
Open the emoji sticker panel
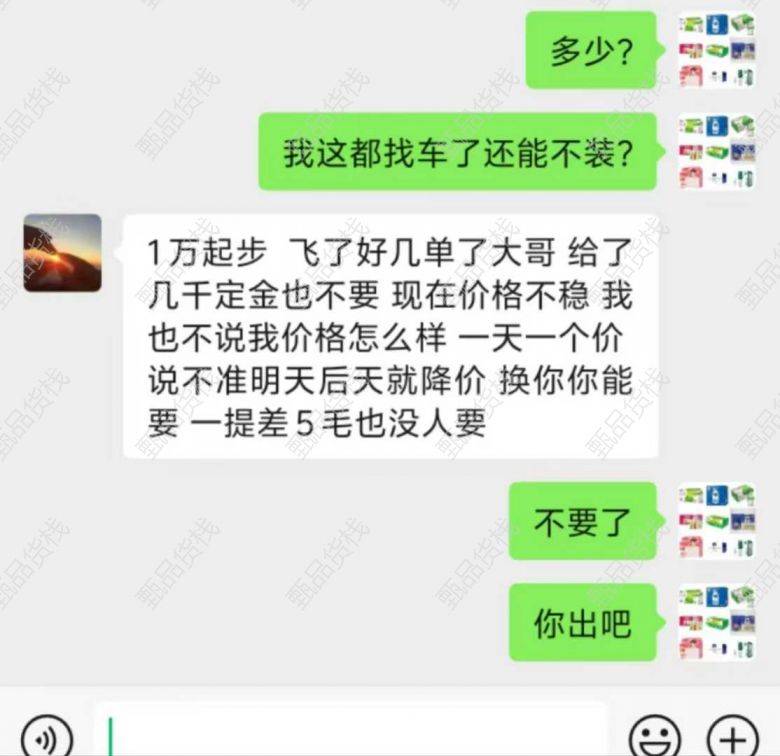654,738
